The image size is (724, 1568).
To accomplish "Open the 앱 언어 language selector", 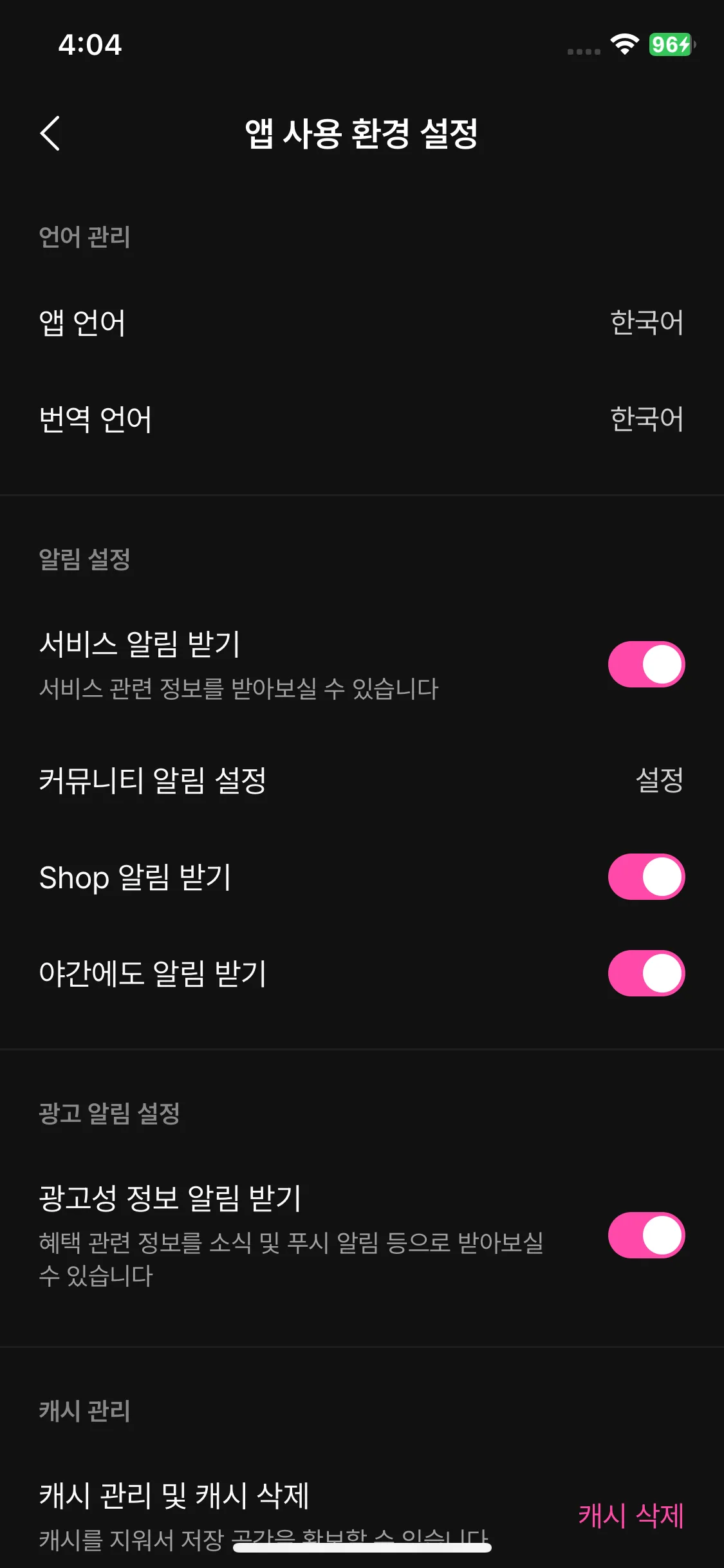I will [360, 324].
